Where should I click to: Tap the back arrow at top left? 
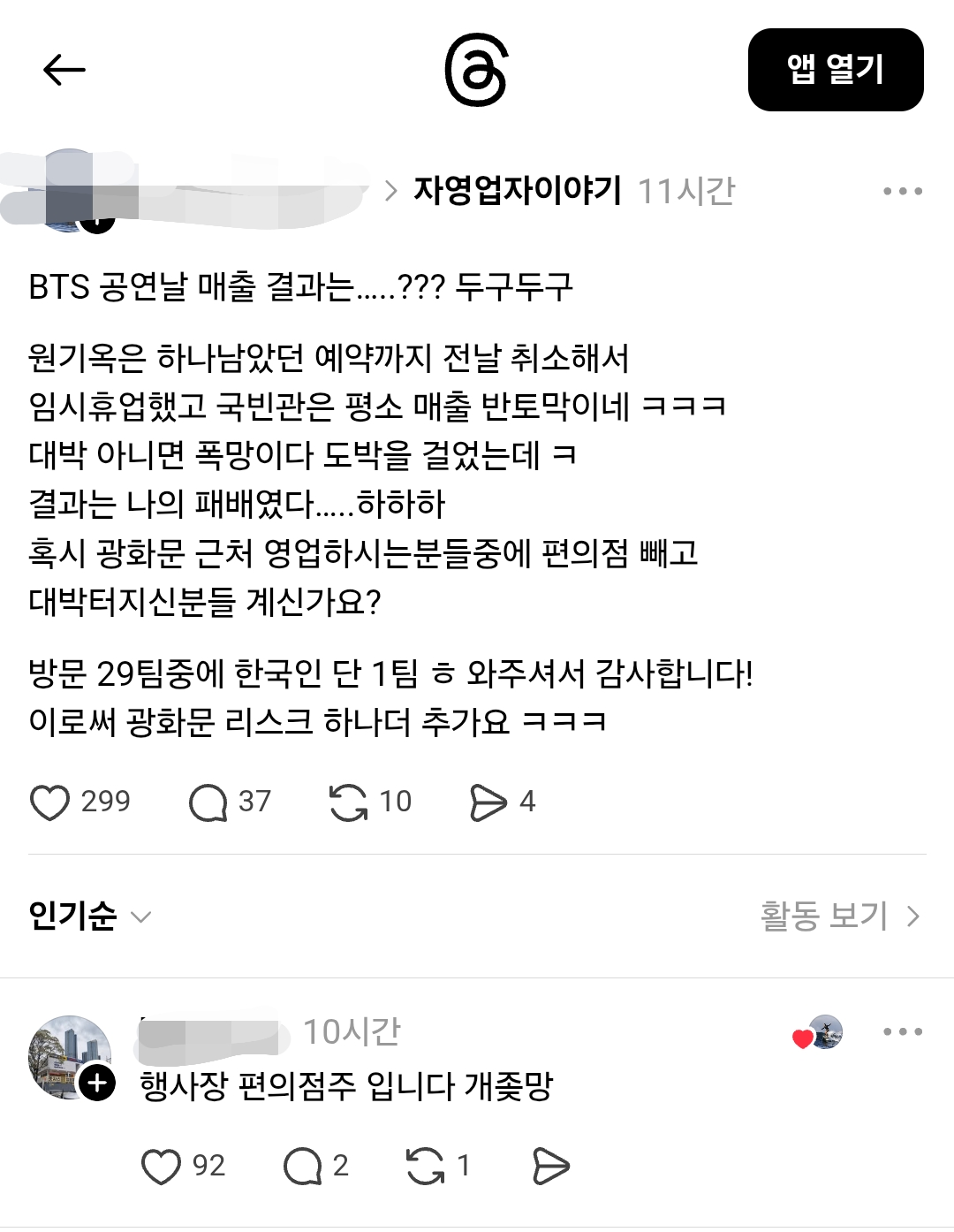64,65
